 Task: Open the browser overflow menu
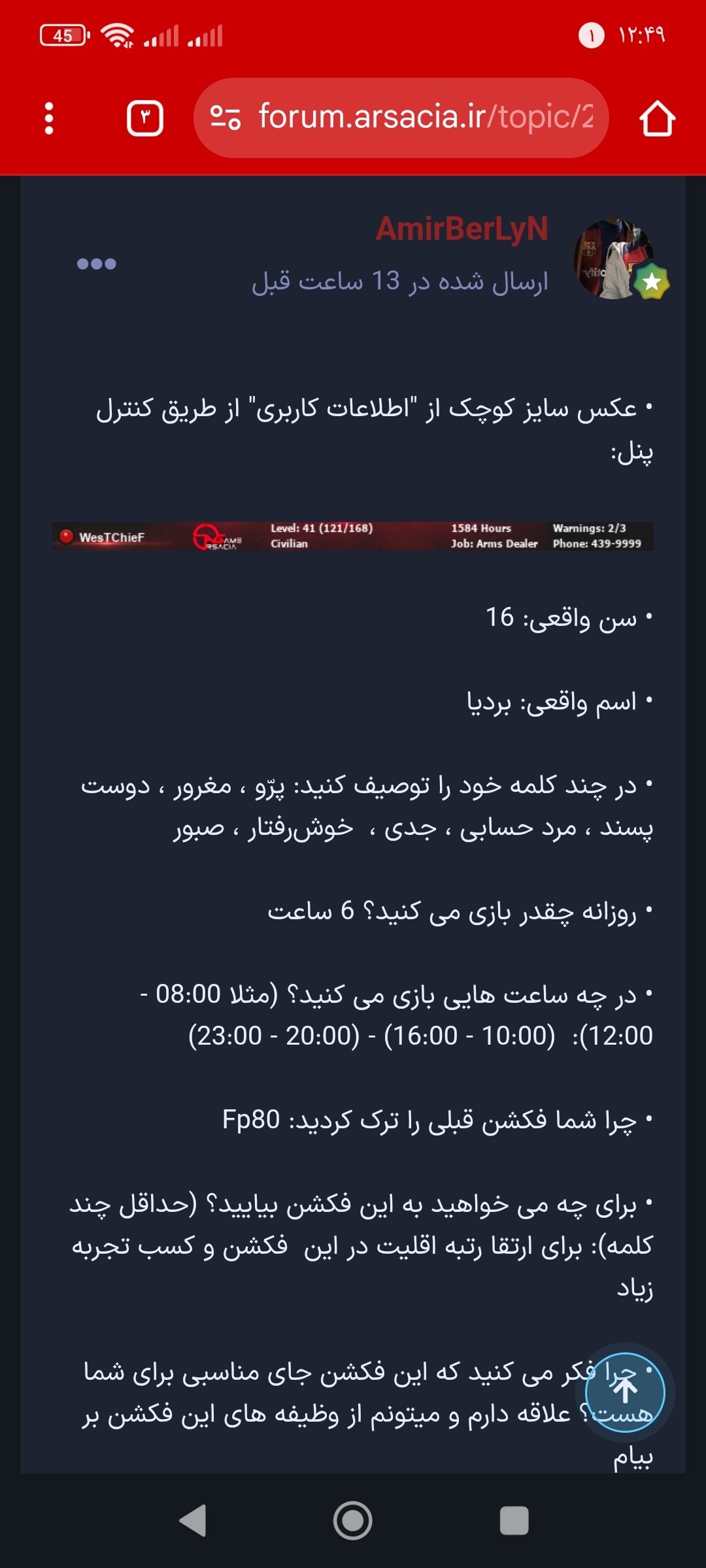[49, 118]
